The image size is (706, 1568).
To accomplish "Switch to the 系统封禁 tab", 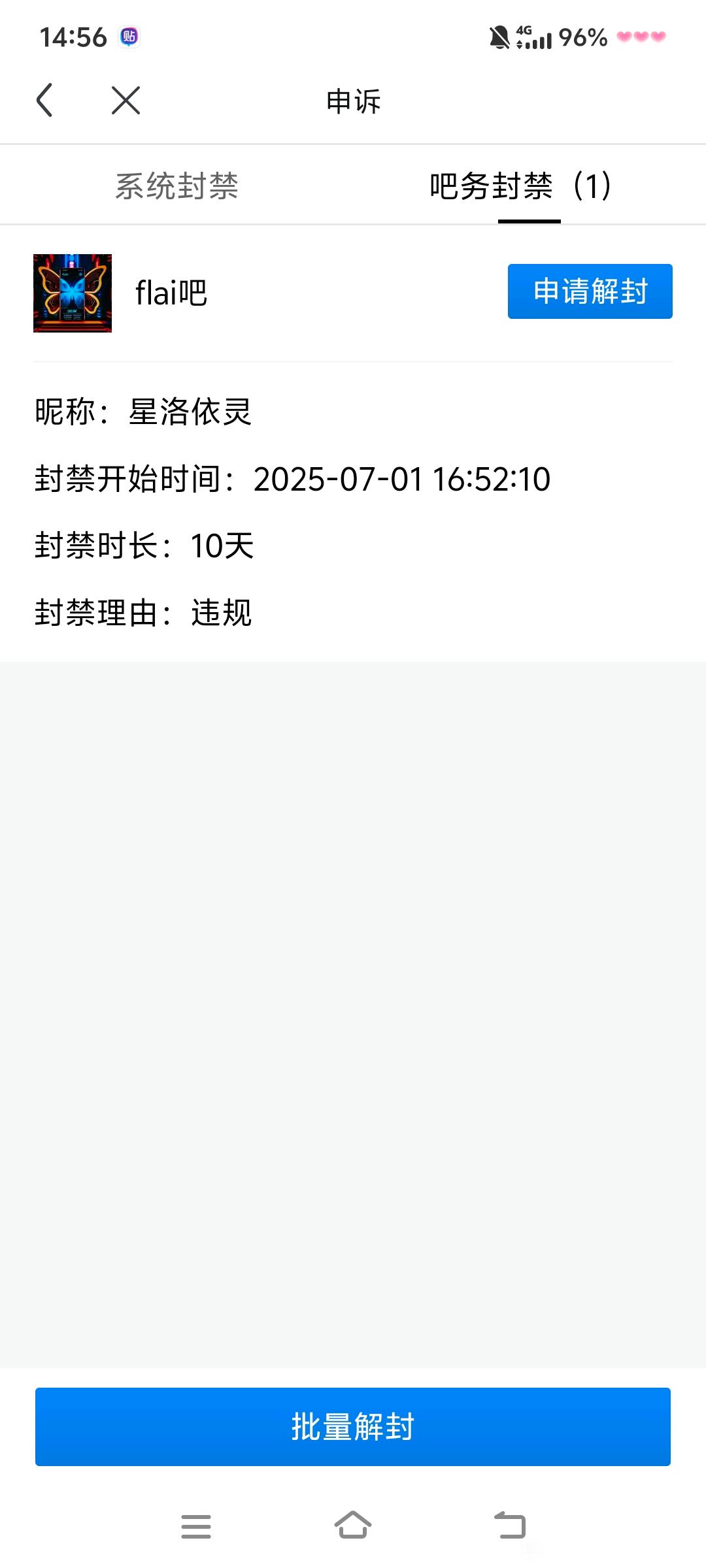I will click(x=176, y=186).
